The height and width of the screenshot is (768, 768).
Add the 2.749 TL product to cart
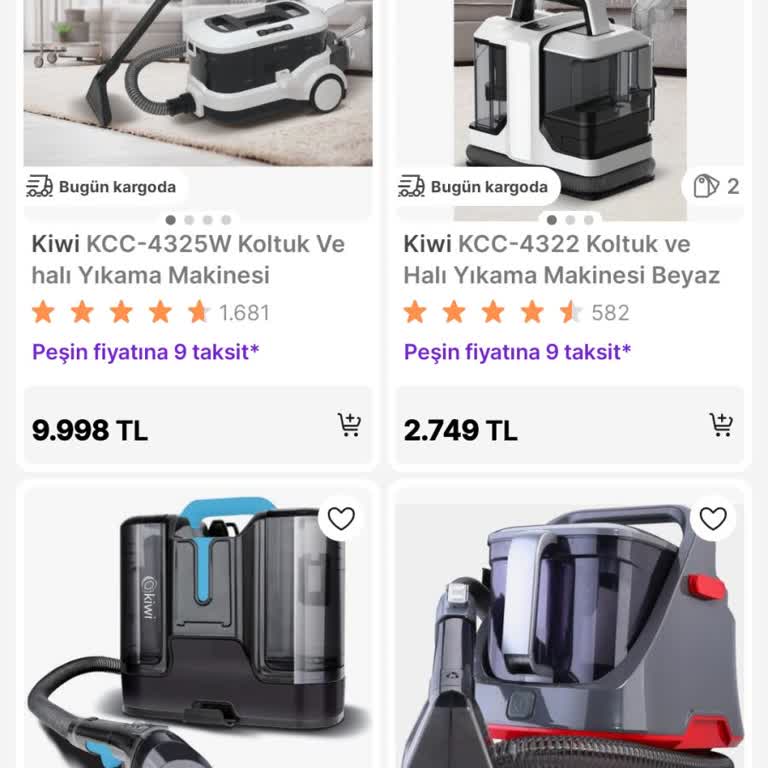point(721,425)
